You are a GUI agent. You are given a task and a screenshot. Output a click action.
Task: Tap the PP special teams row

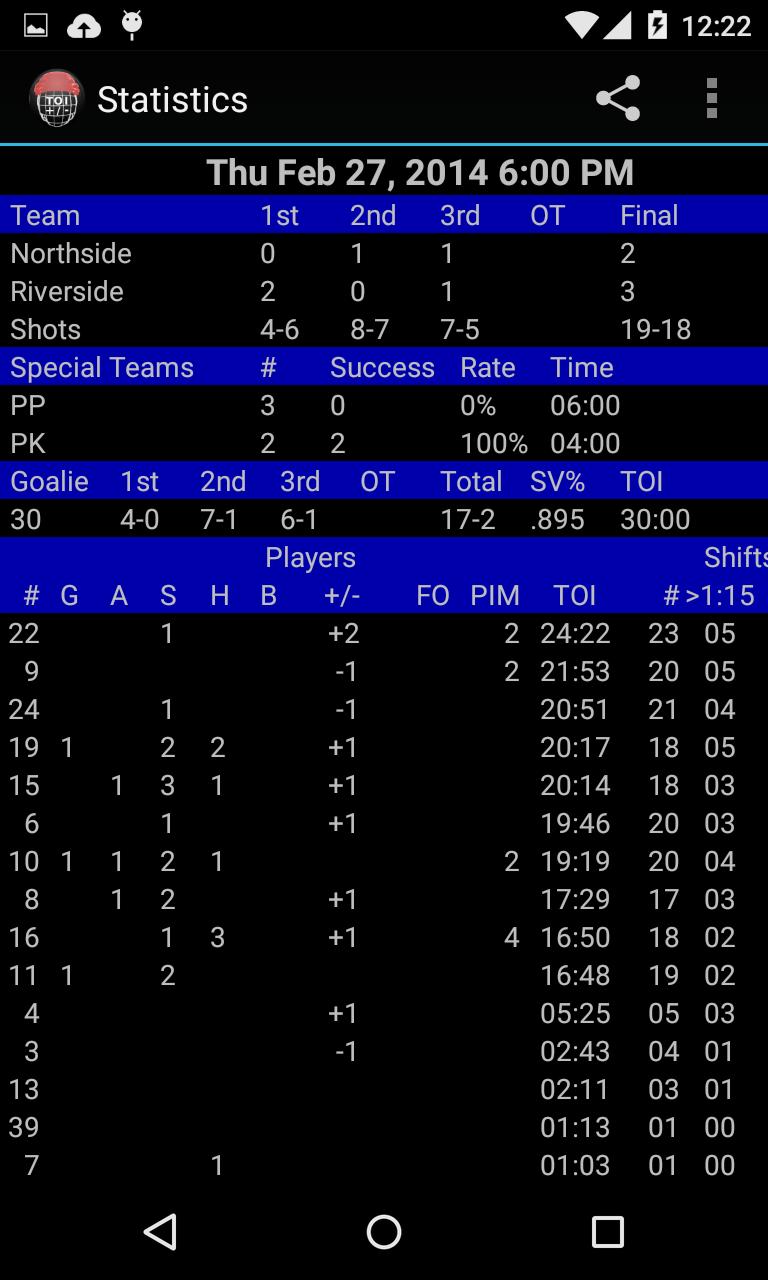coord(384,405)
